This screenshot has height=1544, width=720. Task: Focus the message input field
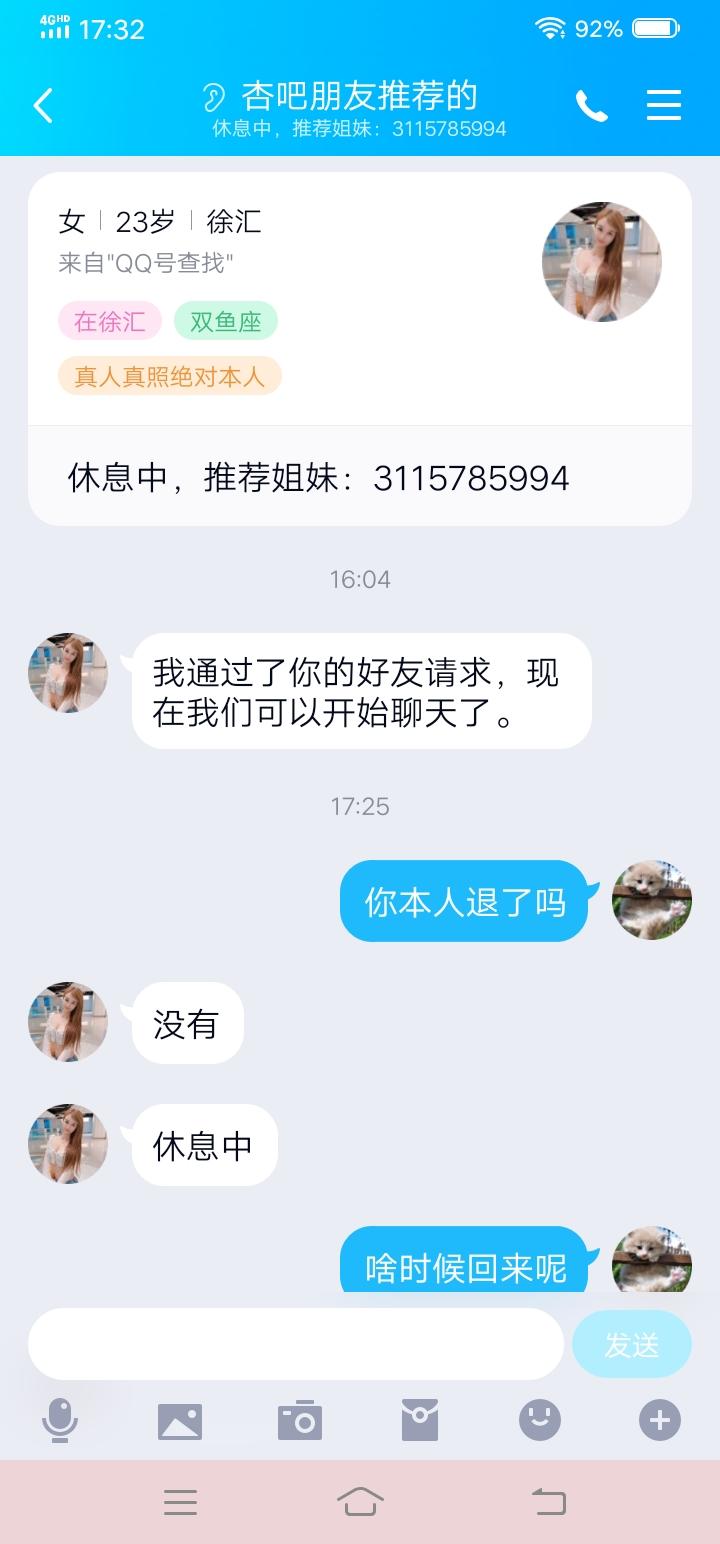tap(295, 1343)
